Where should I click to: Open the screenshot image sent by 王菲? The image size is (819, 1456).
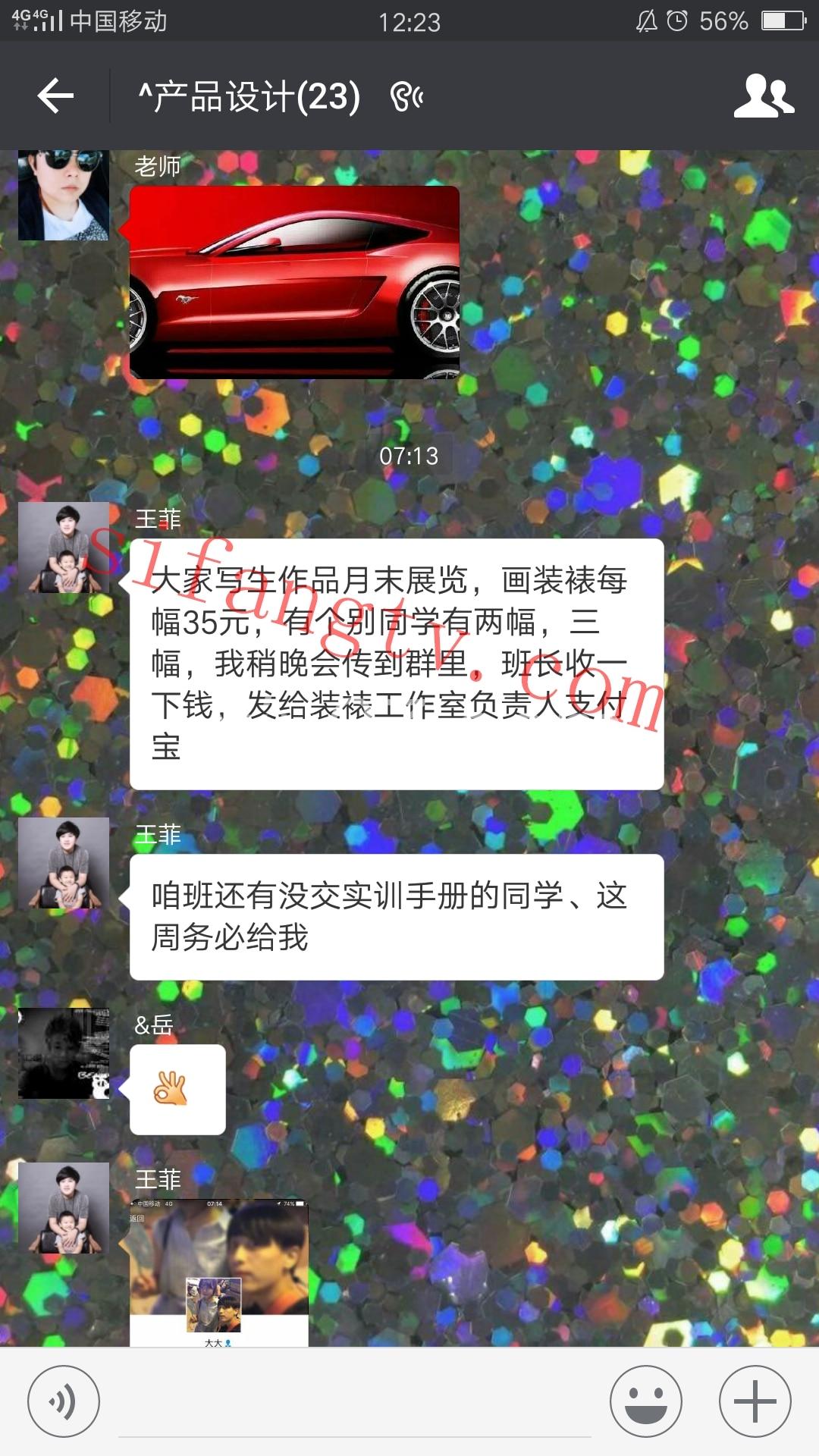pyautogui.click(x=218, y=1272)
